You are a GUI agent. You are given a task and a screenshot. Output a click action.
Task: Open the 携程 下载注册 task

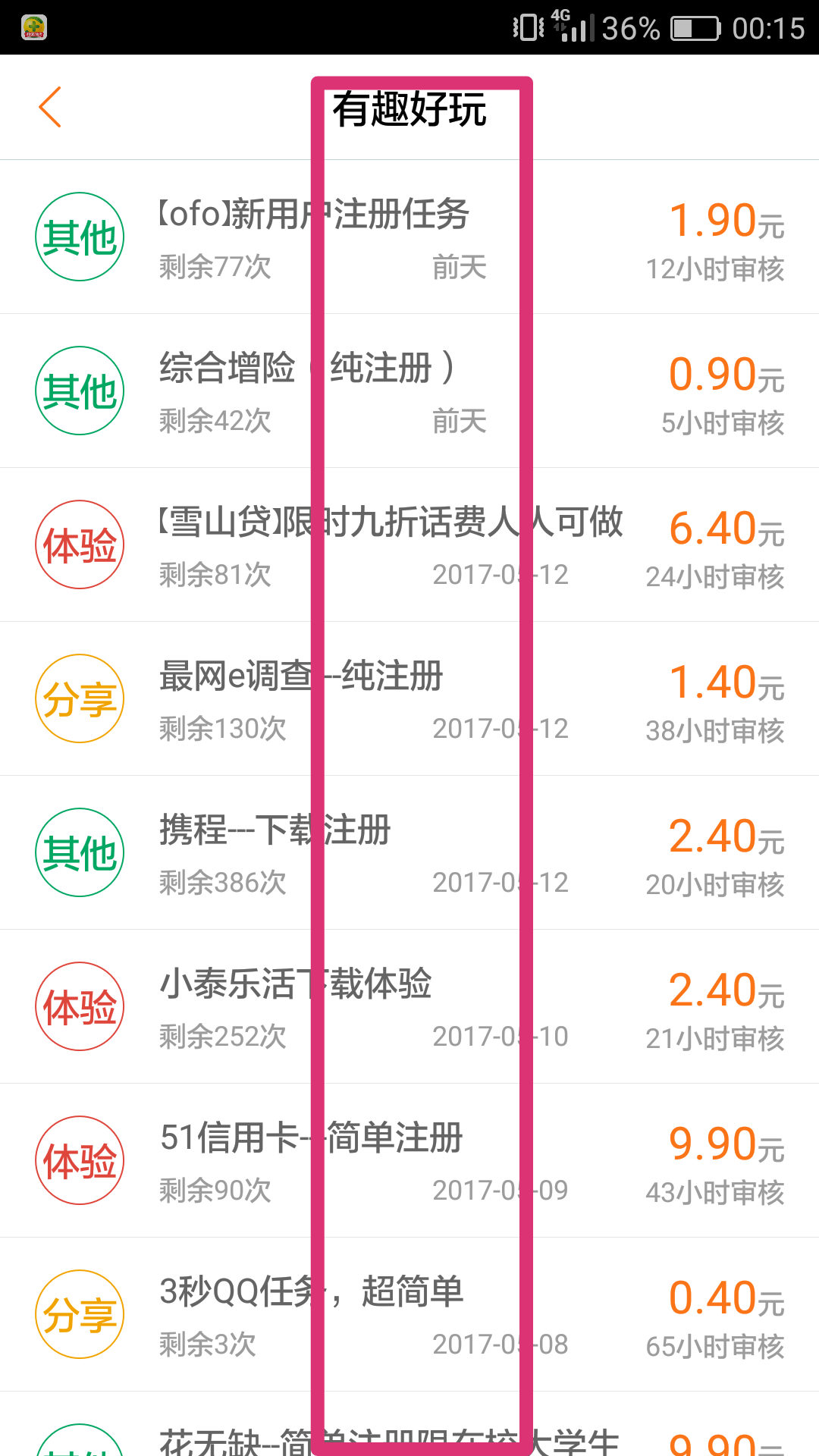pos(409,852)
